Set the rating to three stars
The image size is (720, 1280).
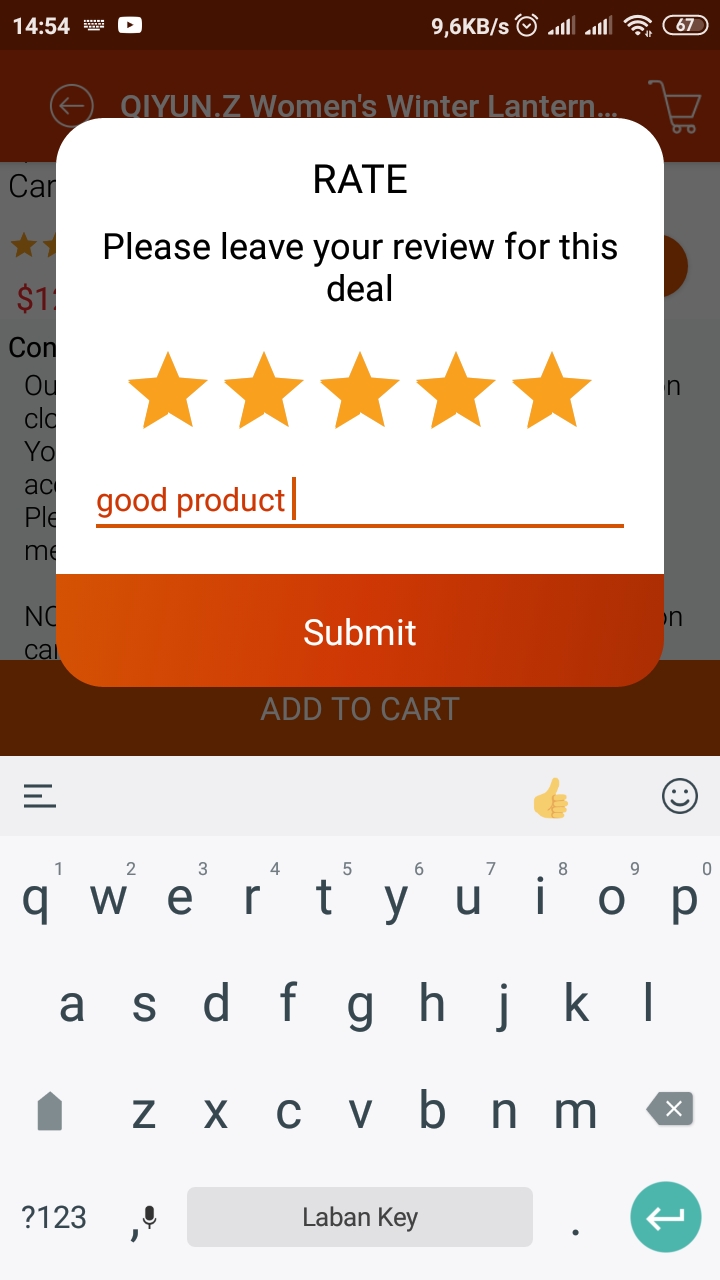pyautogui.click(x=360, y=391)
